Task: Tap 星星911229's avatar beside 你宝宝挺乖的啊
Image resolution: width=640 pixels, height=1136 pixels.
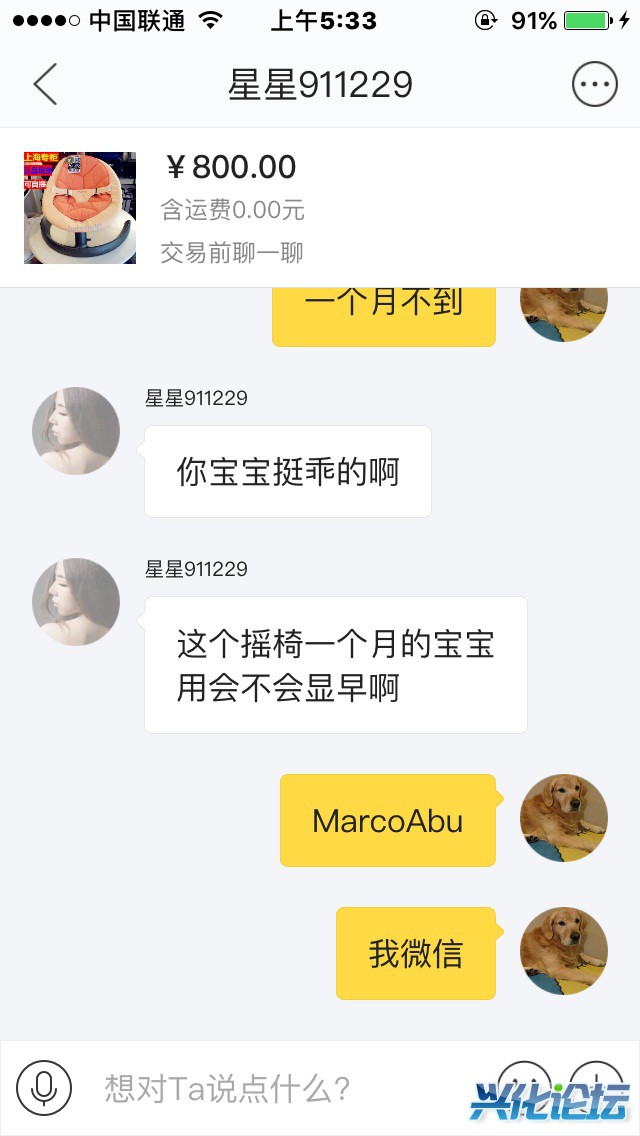Action: coord(76,431)
